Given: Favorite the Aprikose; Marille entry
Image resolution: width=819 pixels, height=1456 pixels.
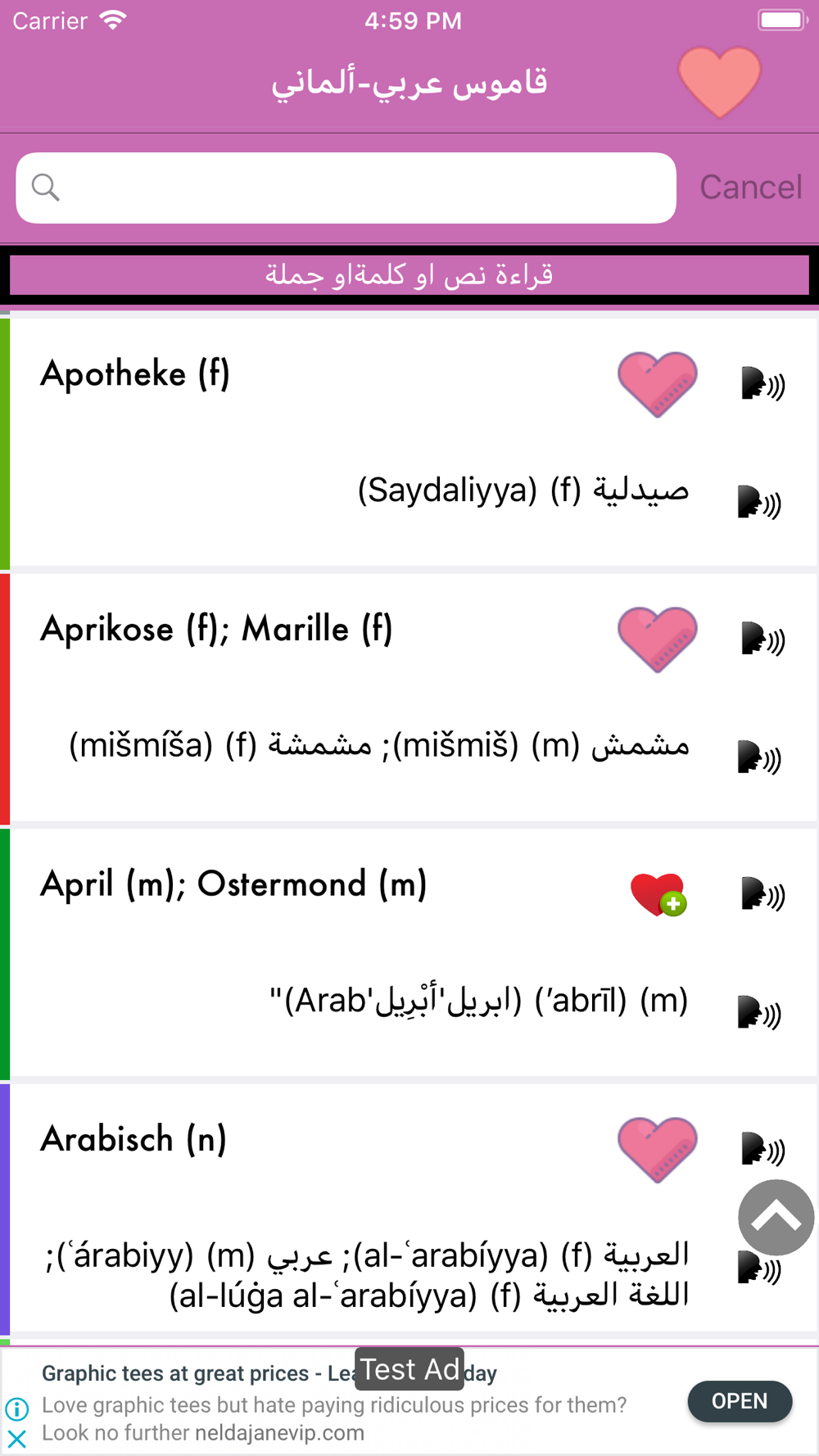Looking at the screenshot, I should (657, 640).
